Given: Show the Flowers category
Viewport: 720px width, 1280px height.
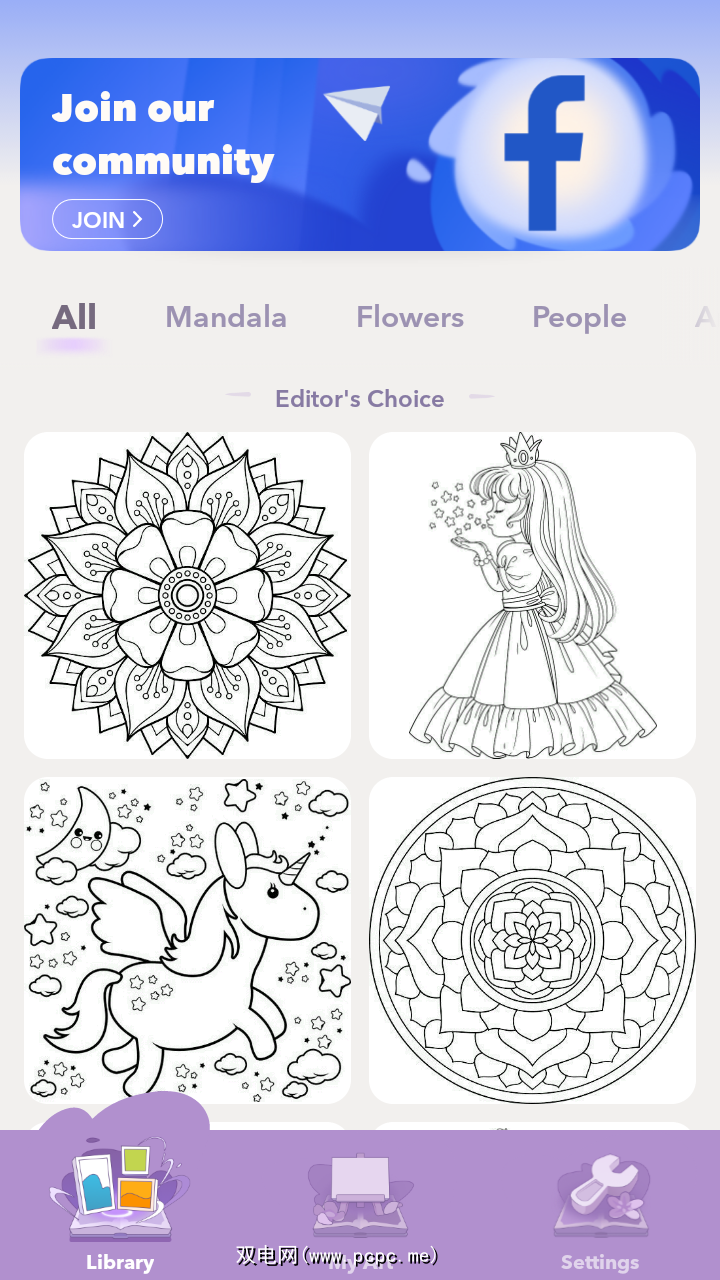Looking at the screenshot, I should pyautogui.click(x=410, y=318).
